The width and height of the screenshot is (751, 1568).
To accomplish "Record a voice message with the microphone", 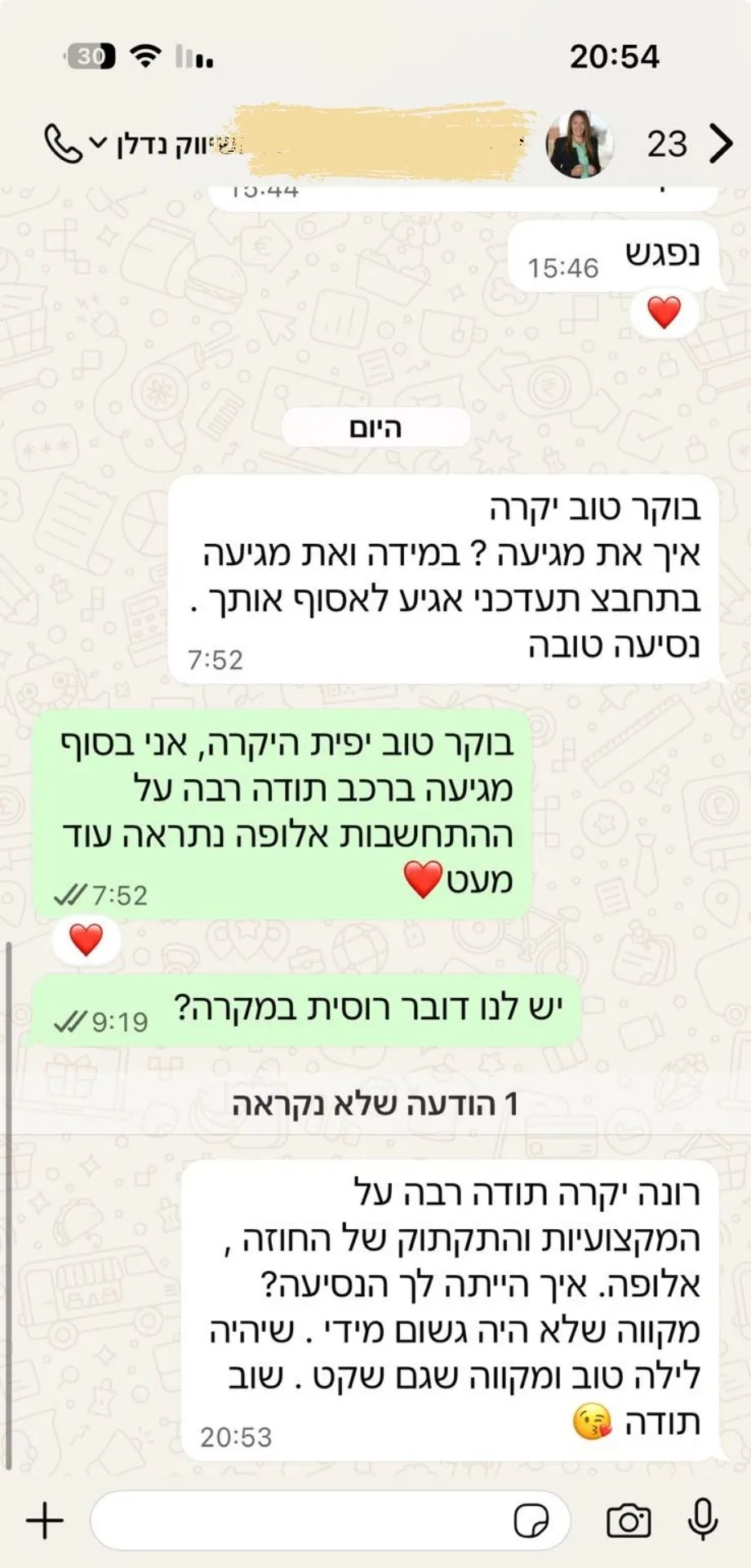I will pos(702,1521).
